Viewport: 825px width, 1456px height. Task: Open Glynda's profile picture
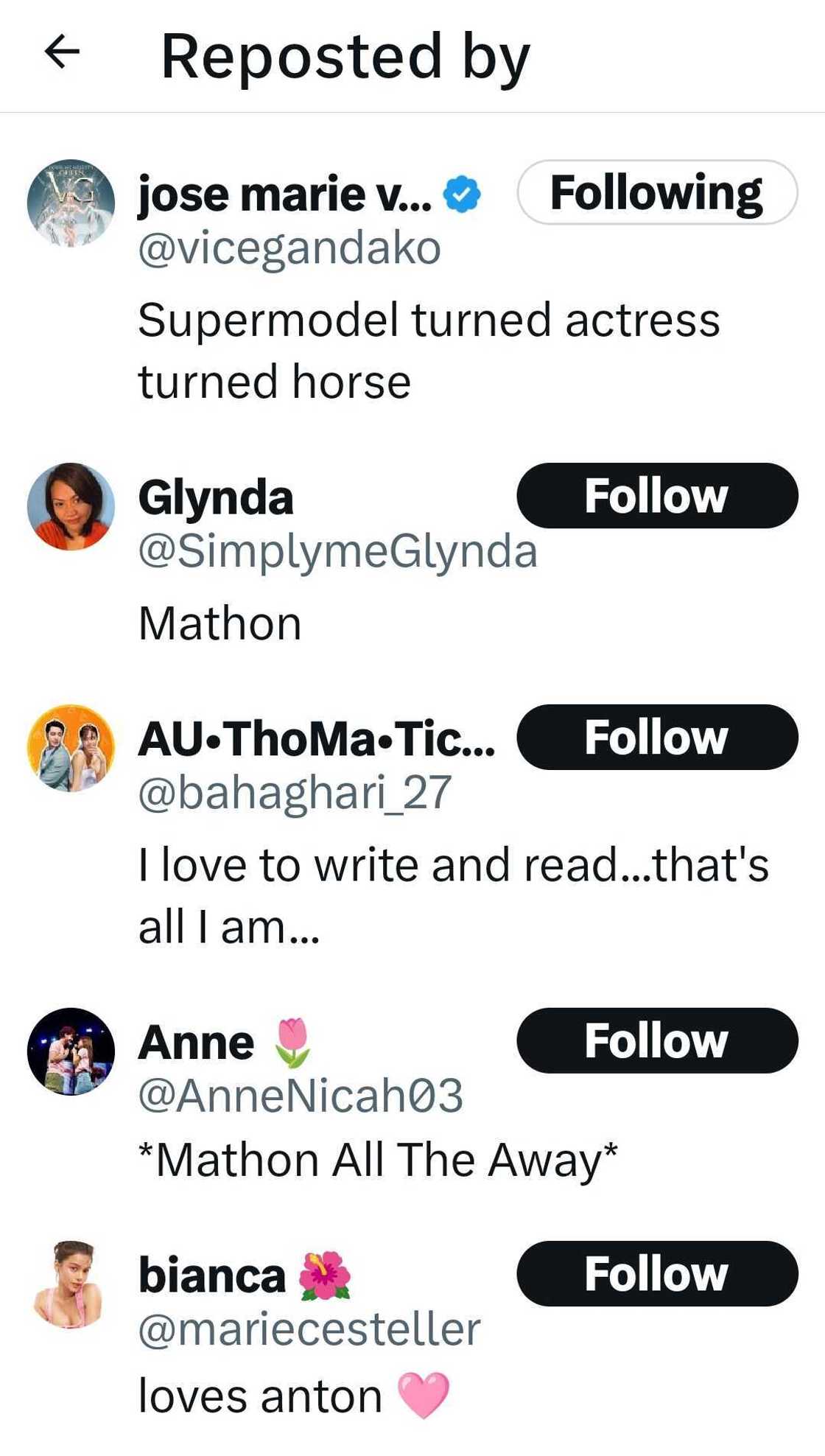pos(71,506)
